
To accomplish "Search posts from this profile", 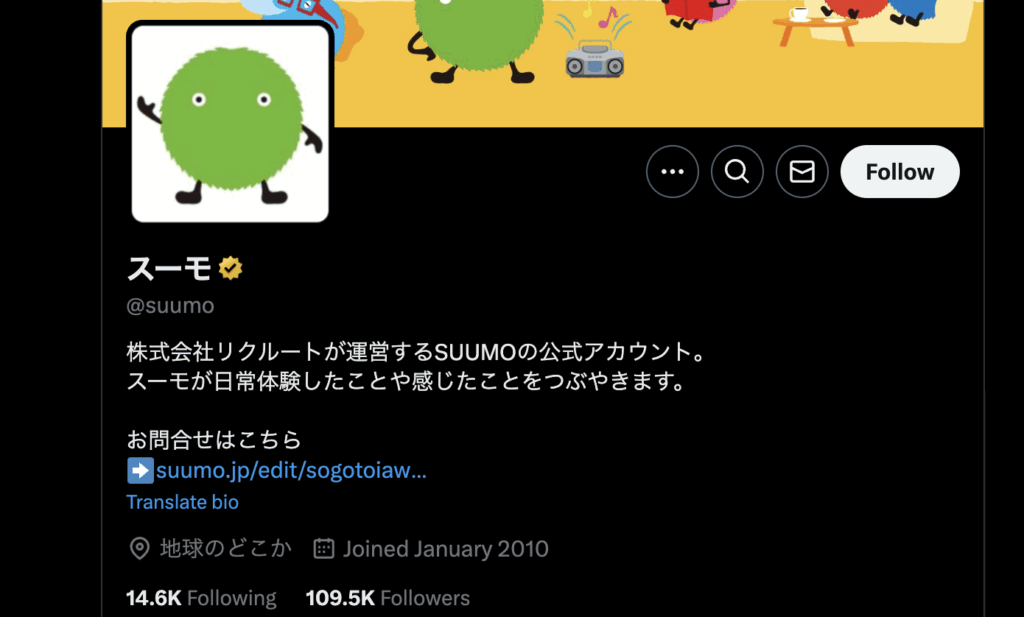I will pyautogui.click(x=737, y=172).
